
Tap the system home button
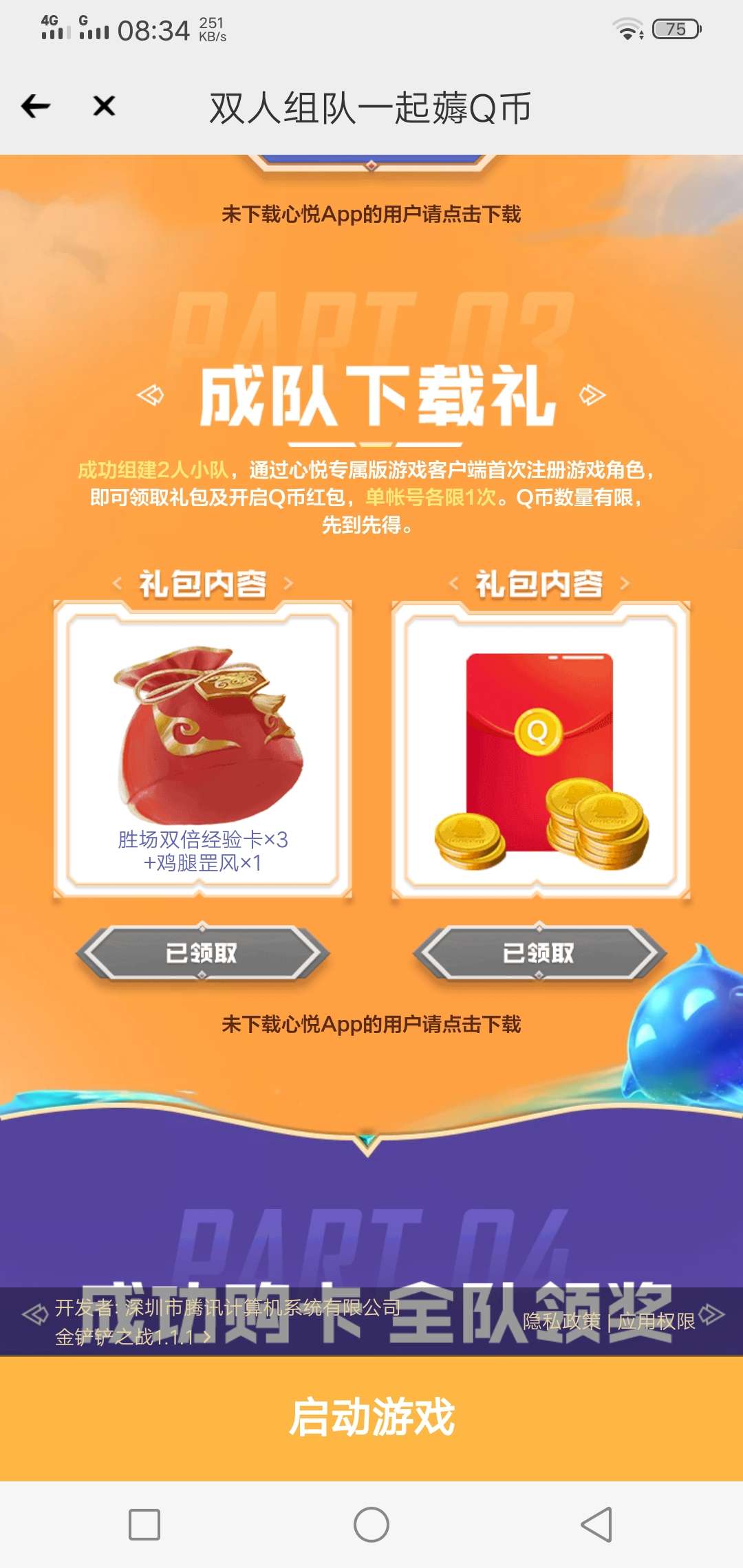[x=371, y=1525]
